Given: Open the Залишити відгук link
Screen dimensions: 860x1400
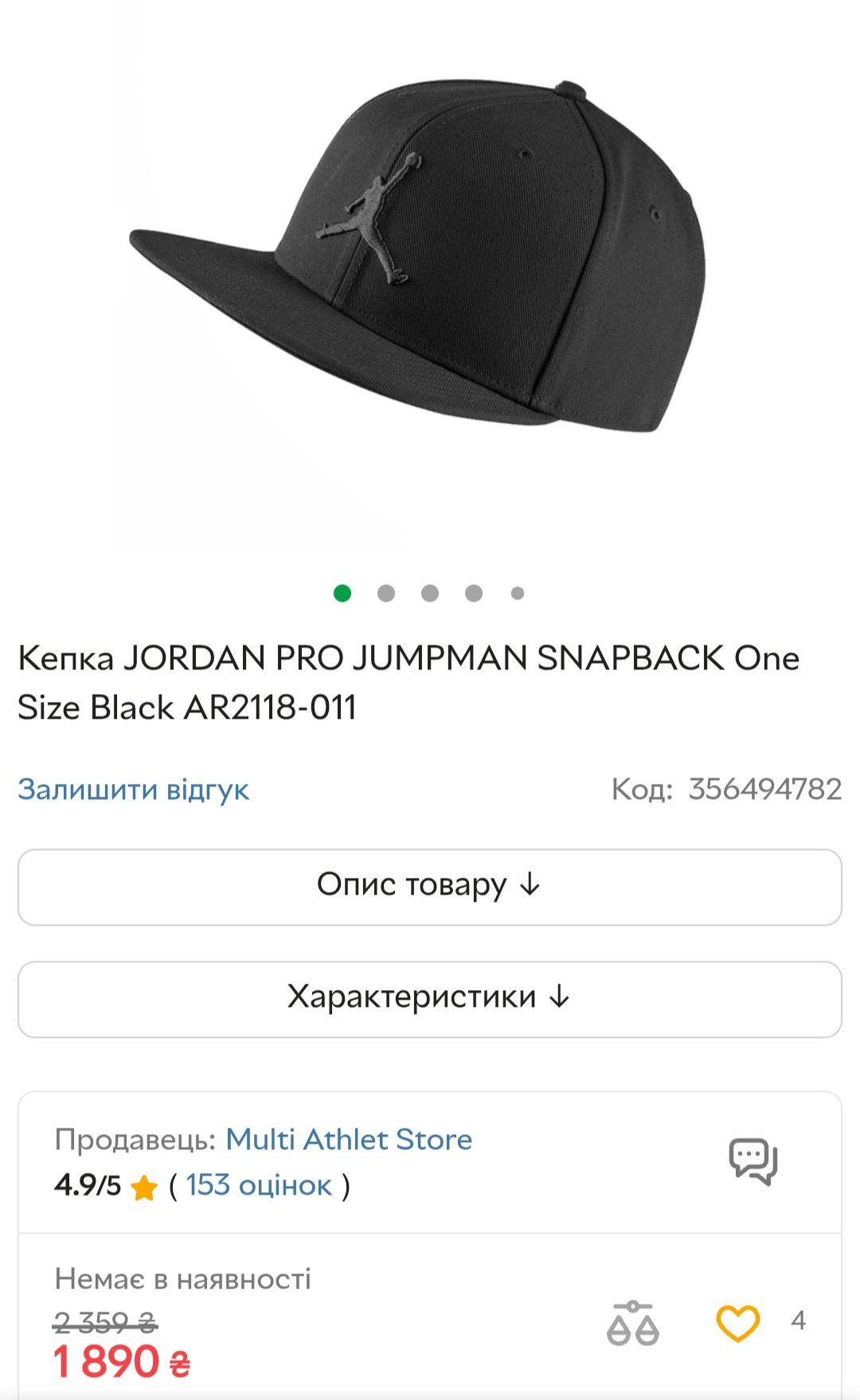Looking at the screenshot, I should tap(134, 790).
